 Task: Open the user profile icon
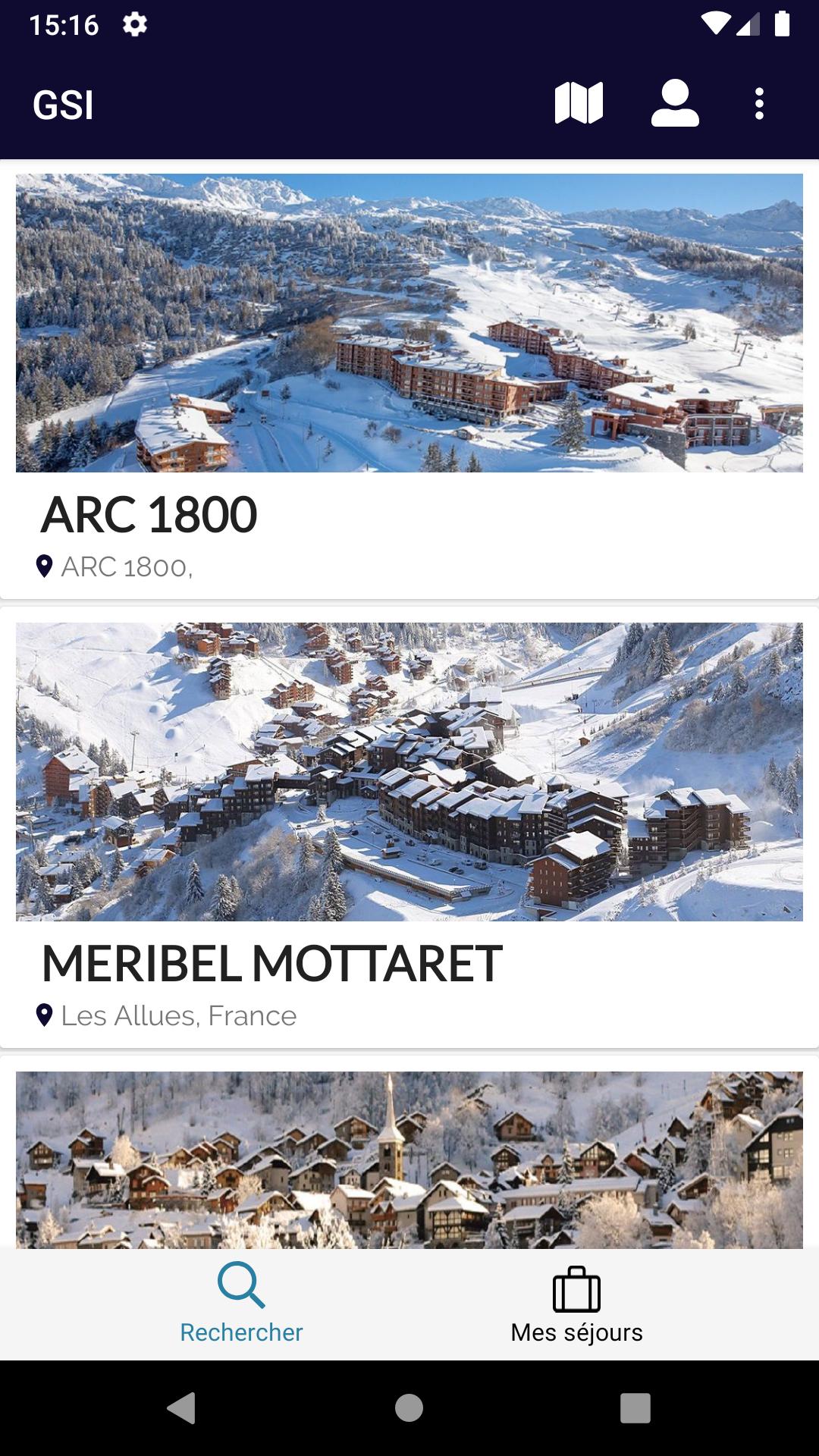tap(675, 103)
